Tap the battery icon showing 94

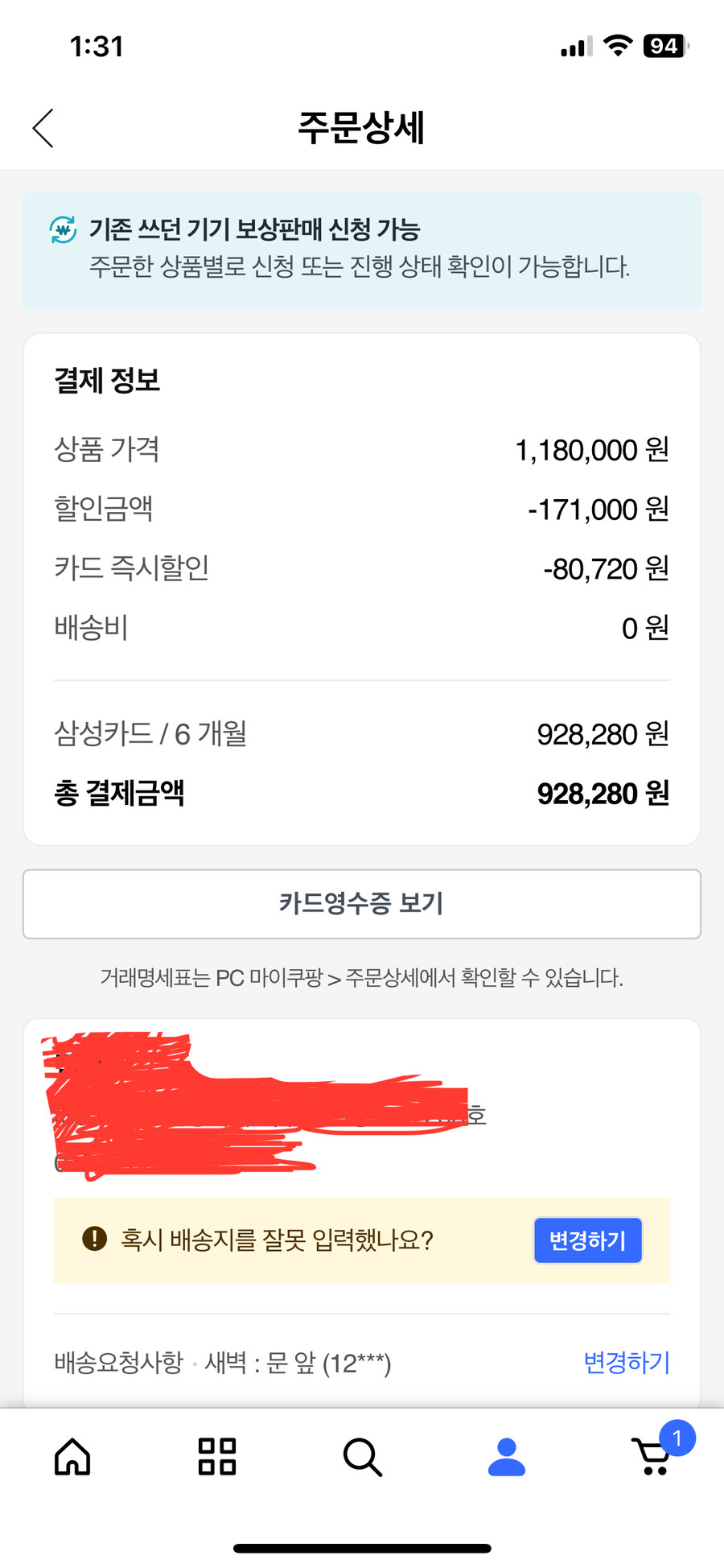click(x=665, y=46)
